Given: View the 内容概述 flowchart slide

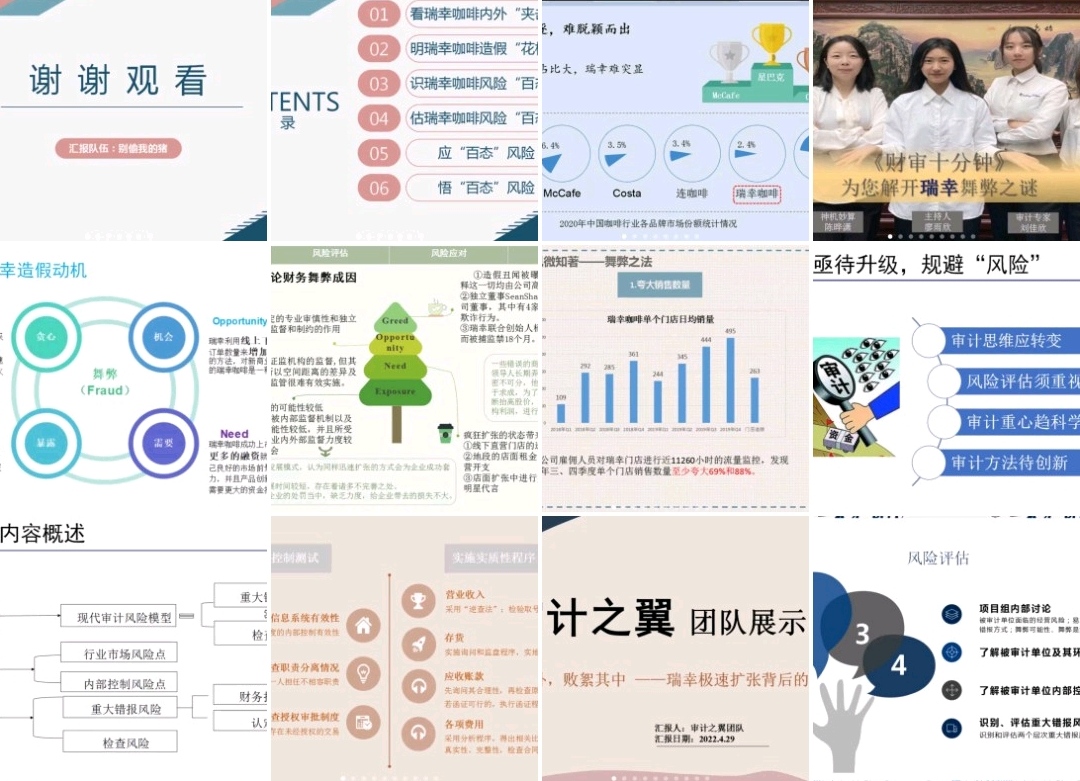Looking at the screenshot, I should click(x=133, y=648).
